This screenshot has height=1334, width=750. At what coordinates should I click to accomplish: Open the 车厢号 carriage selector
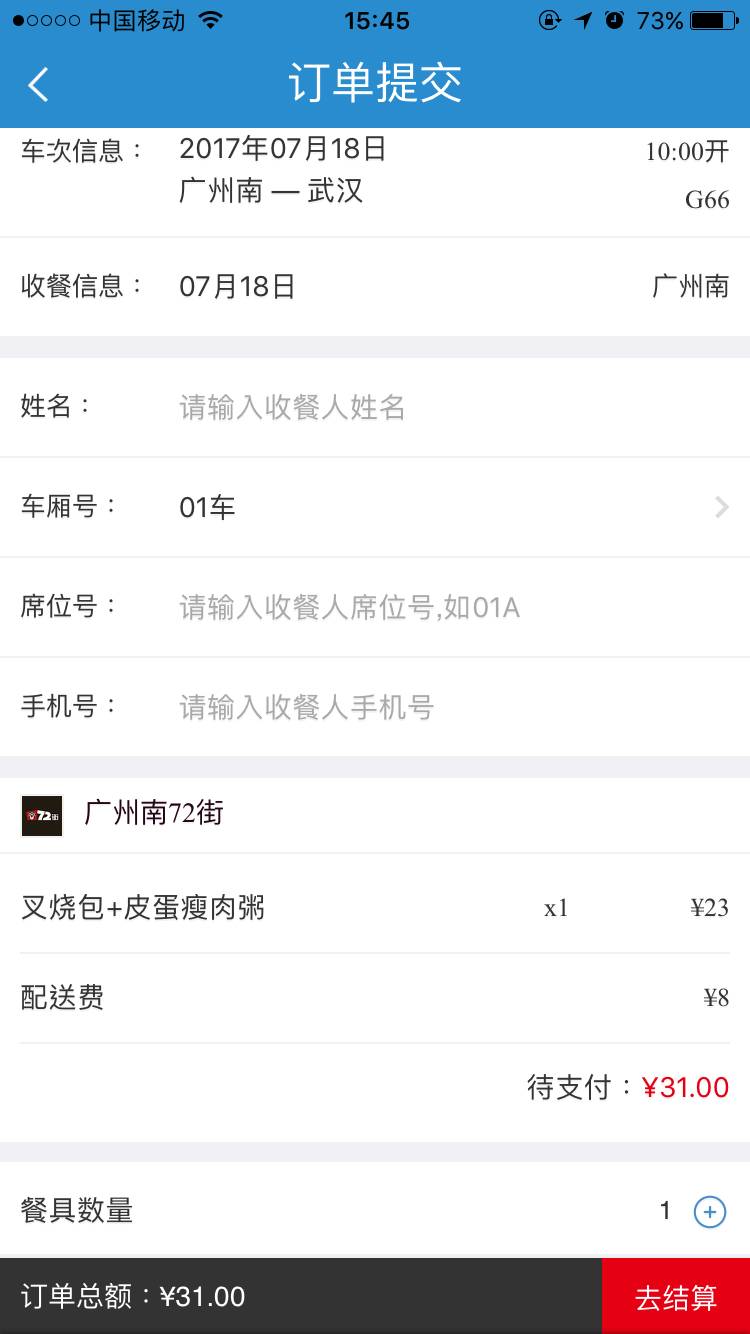450,507
